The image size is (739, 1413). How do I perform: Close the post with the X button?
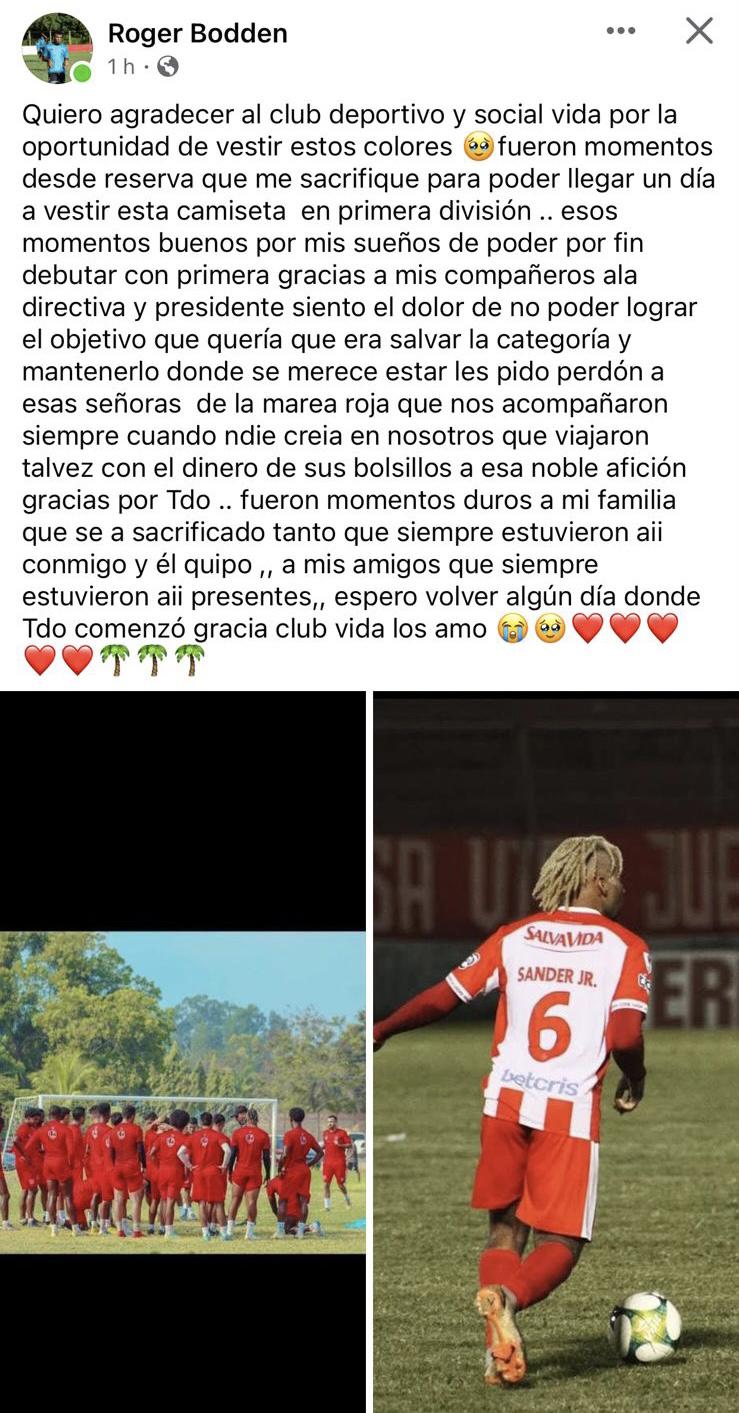700,31
